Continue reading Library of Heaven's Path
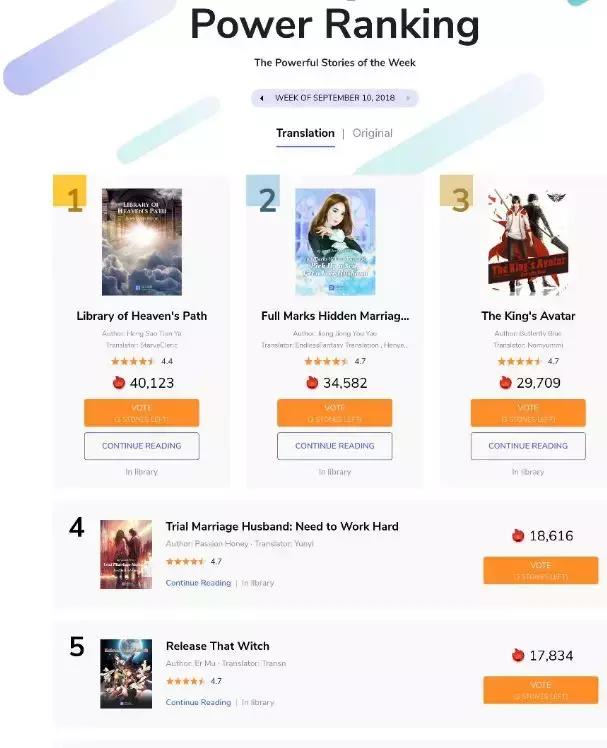Viewport: 607px width, 748px height. pos(141,446)
